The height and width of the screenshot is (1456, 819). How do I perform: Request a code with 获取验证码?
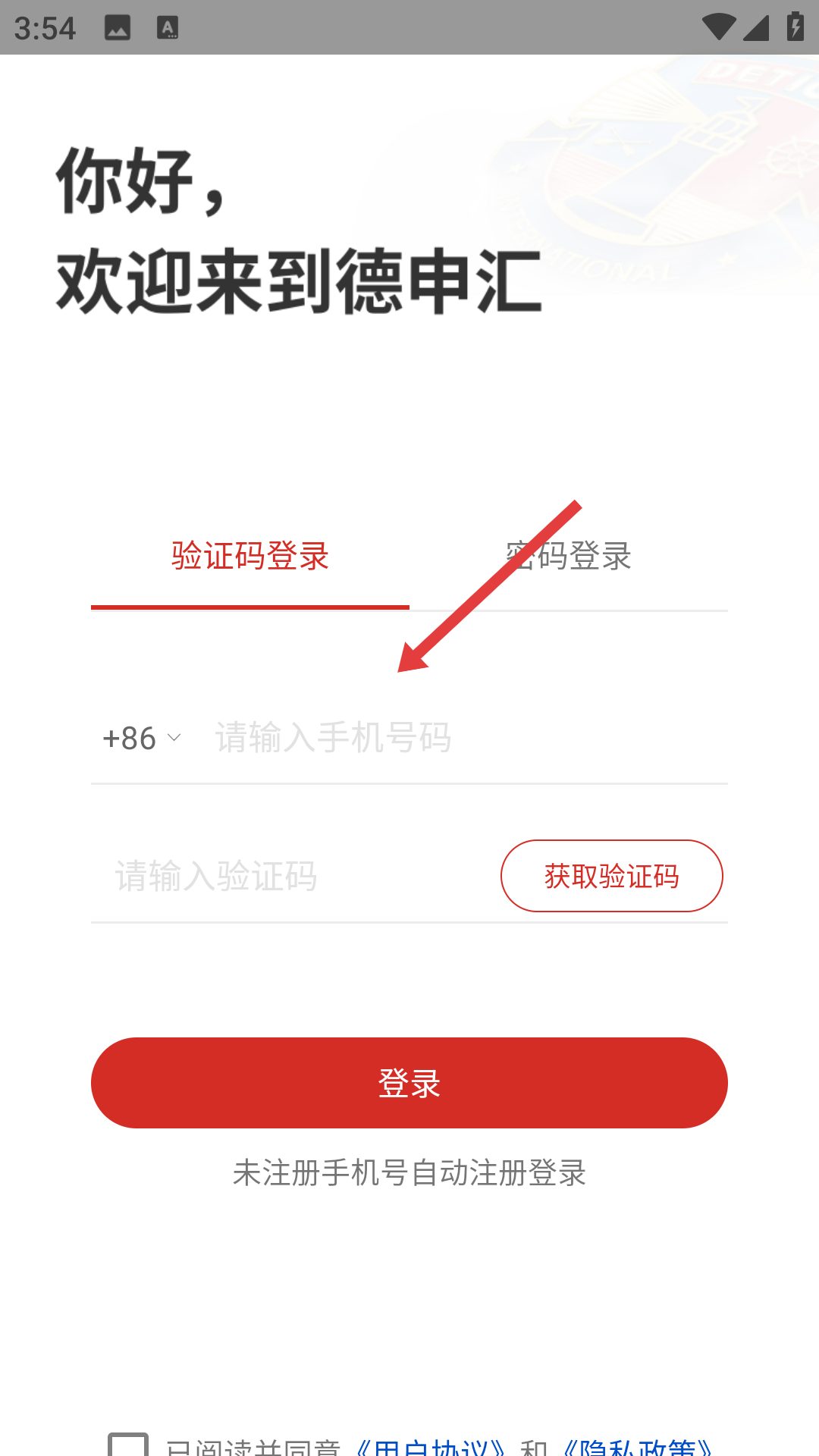pyautogui.click(x=612, y=876)
